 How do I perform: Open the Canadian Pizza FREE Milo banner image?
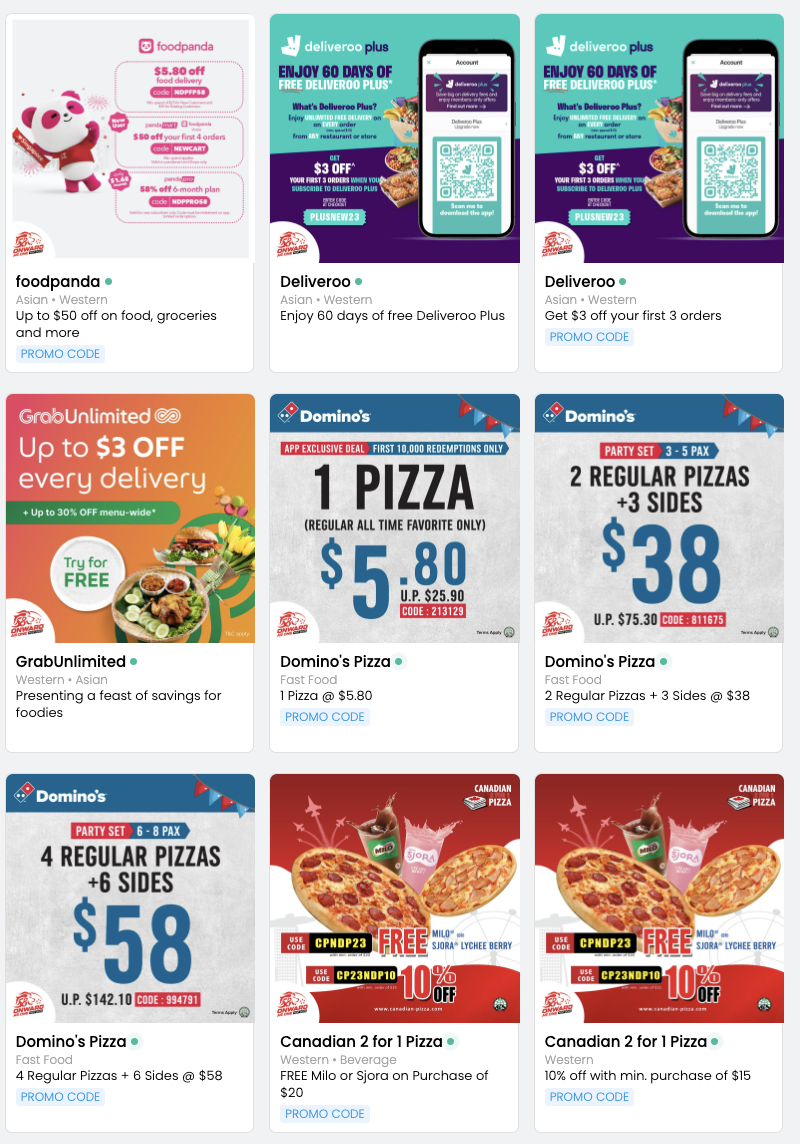tap(394, 897)
